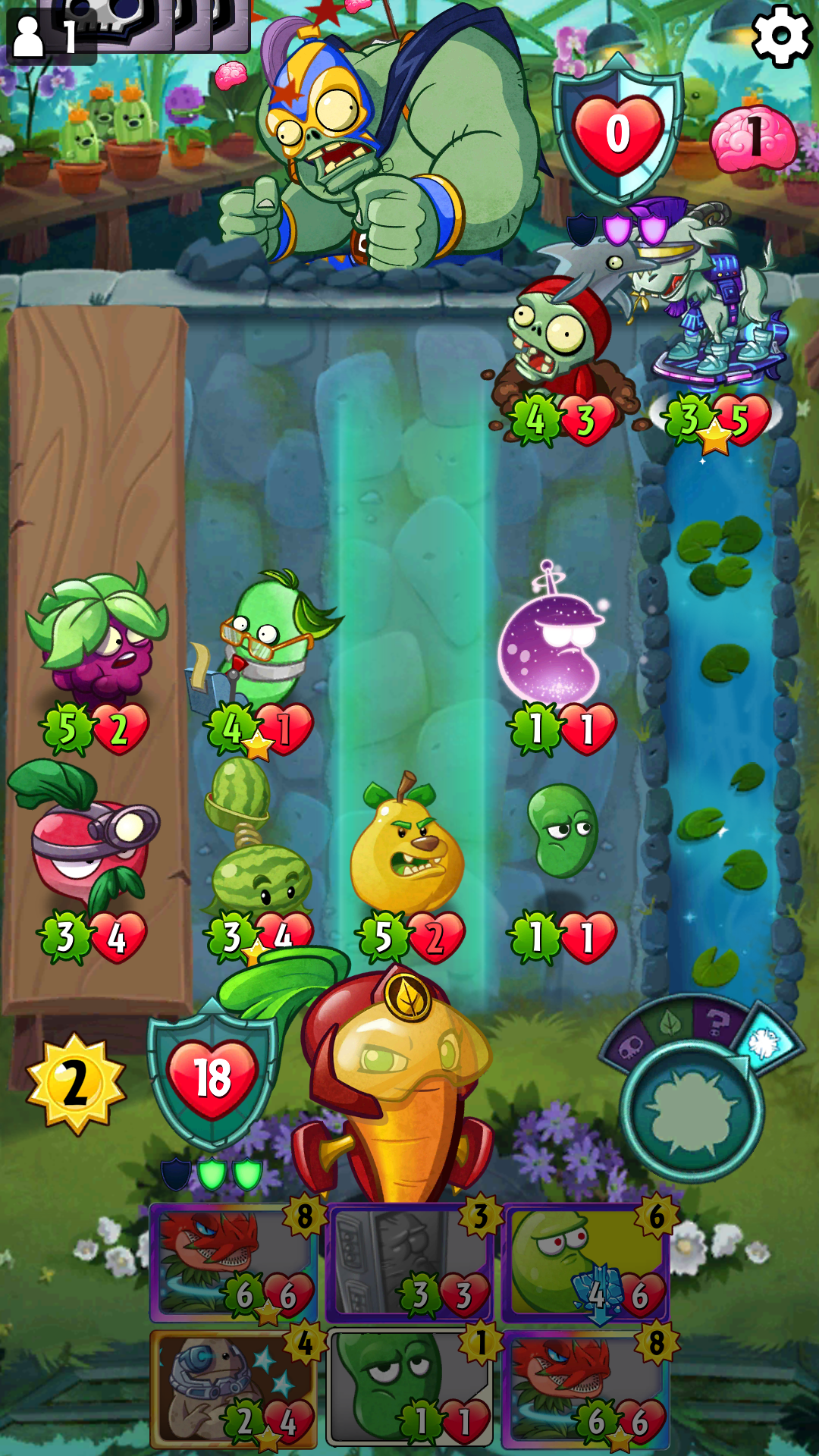The height and width of the screenshot is (1456, 819).
Task: Tap the round end-turn button
Action: [x=692, y=1112]
